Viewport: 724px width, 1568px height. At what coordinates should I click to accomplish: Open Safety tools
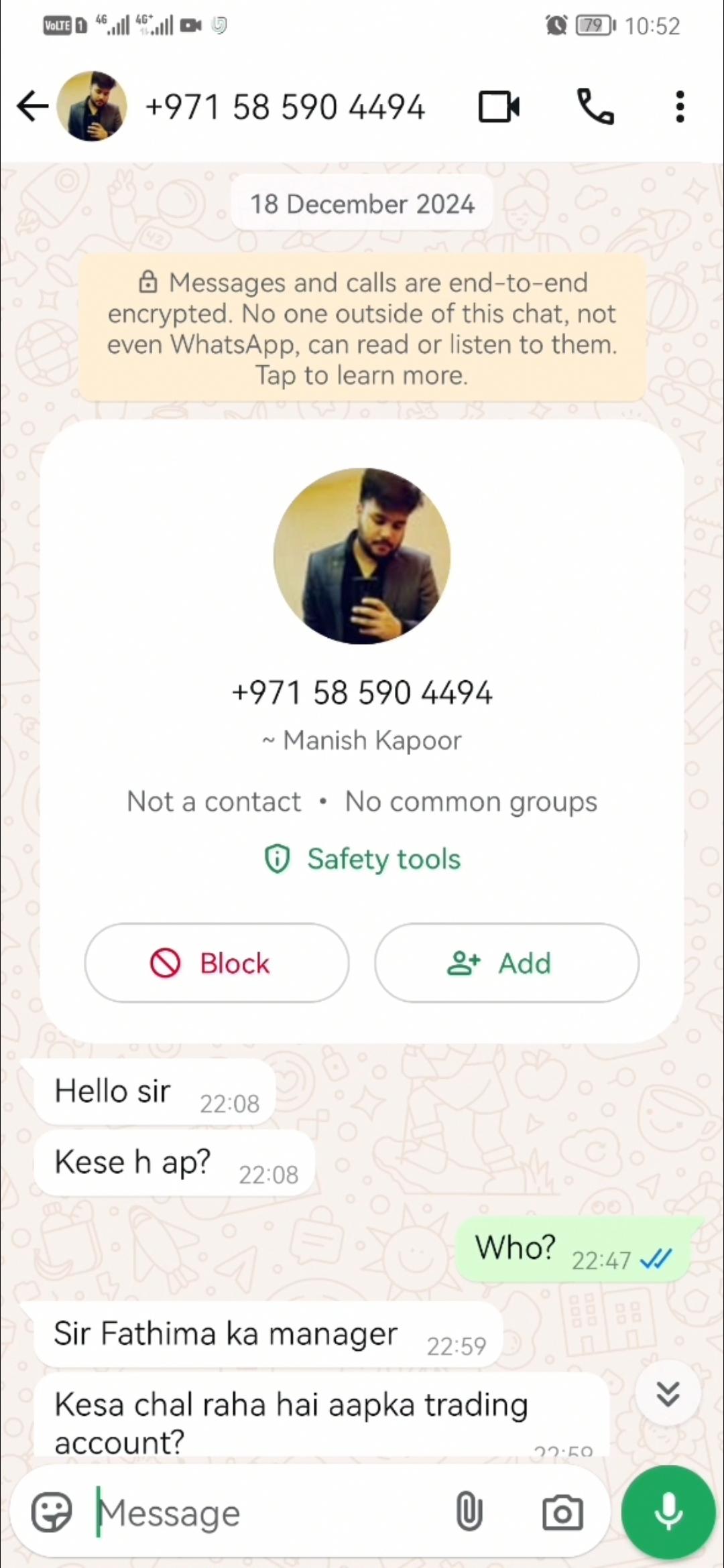[x=363, y=859]
